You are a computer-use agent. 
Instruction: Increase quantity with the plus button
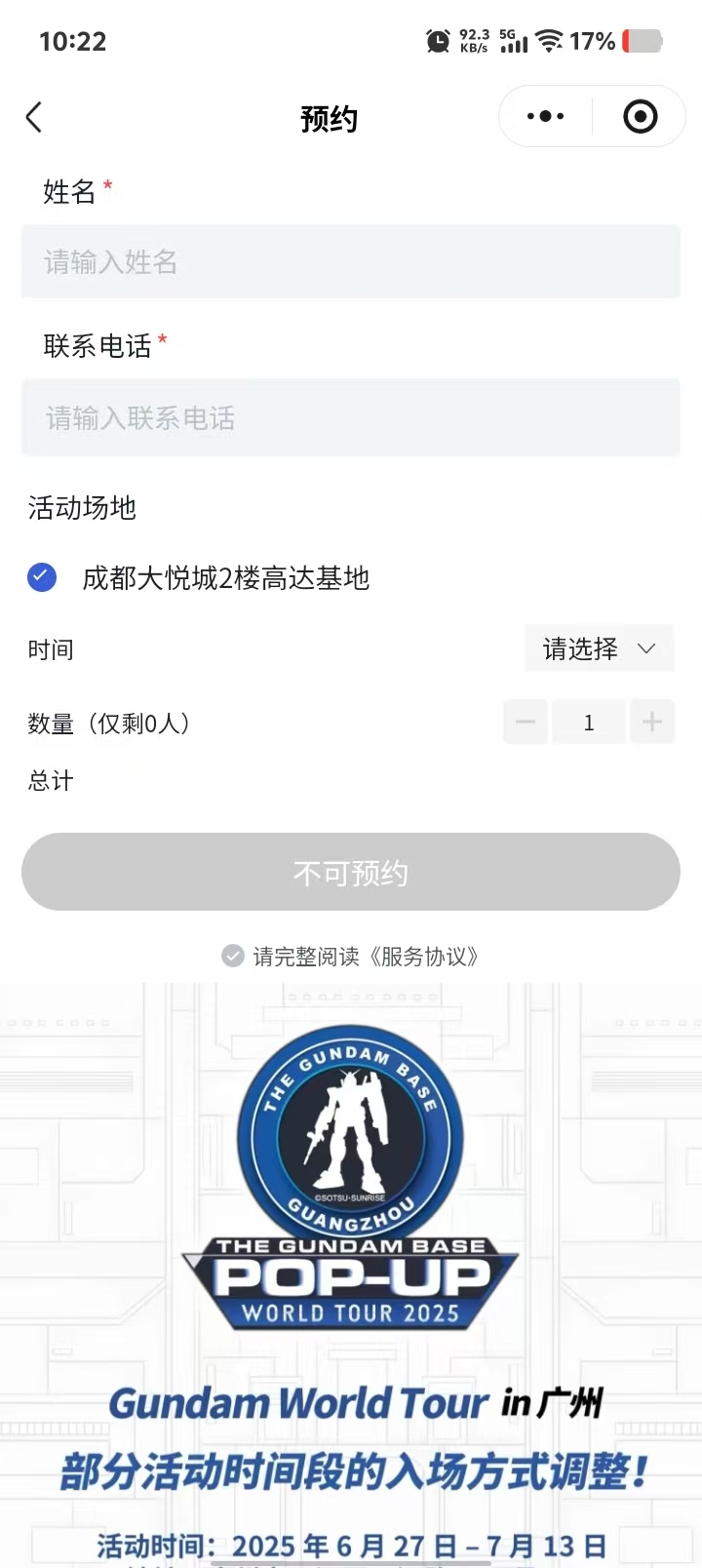(x=652, y=723)
